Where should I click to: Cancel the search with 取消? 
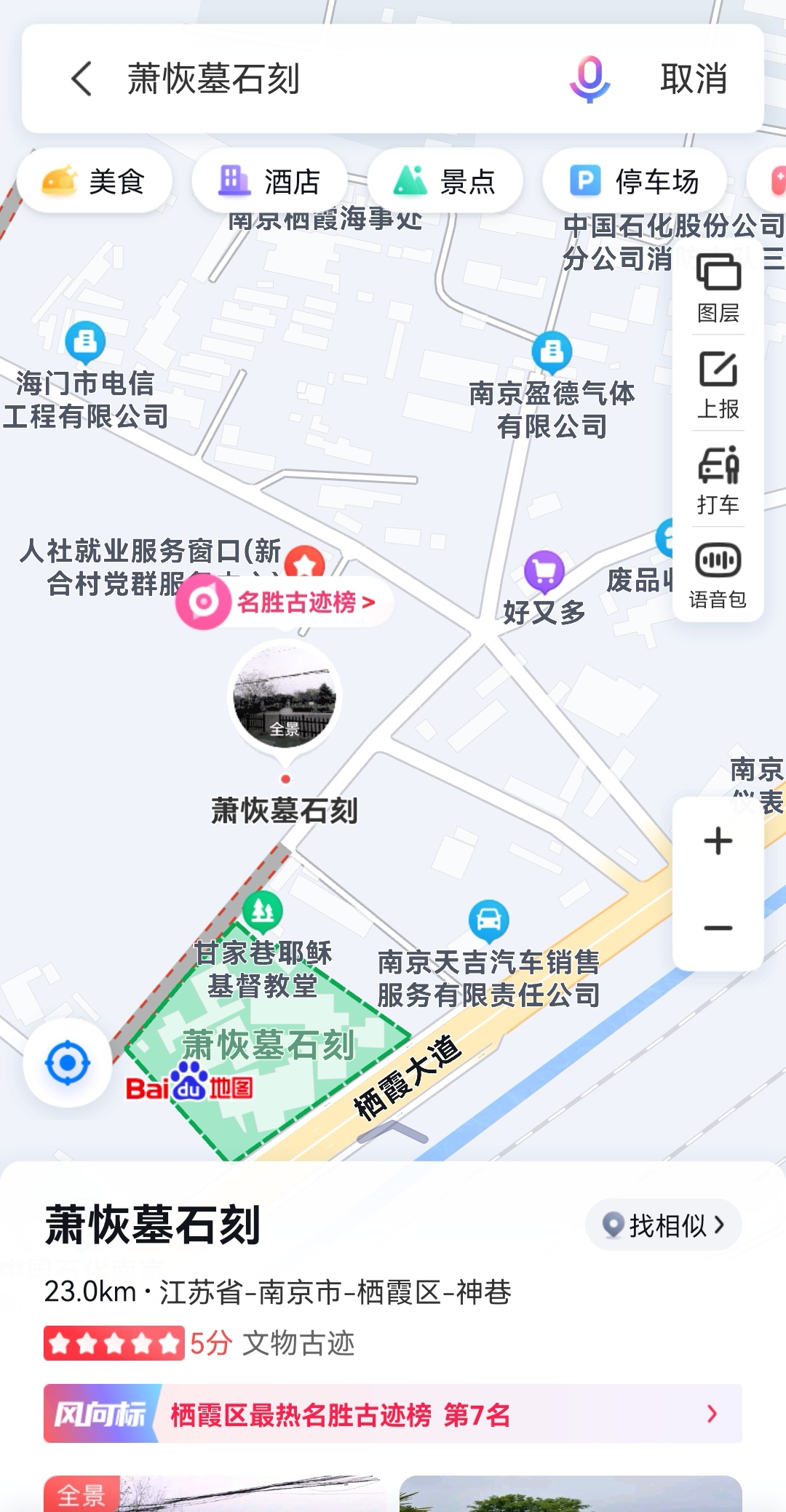click(694, 79)
